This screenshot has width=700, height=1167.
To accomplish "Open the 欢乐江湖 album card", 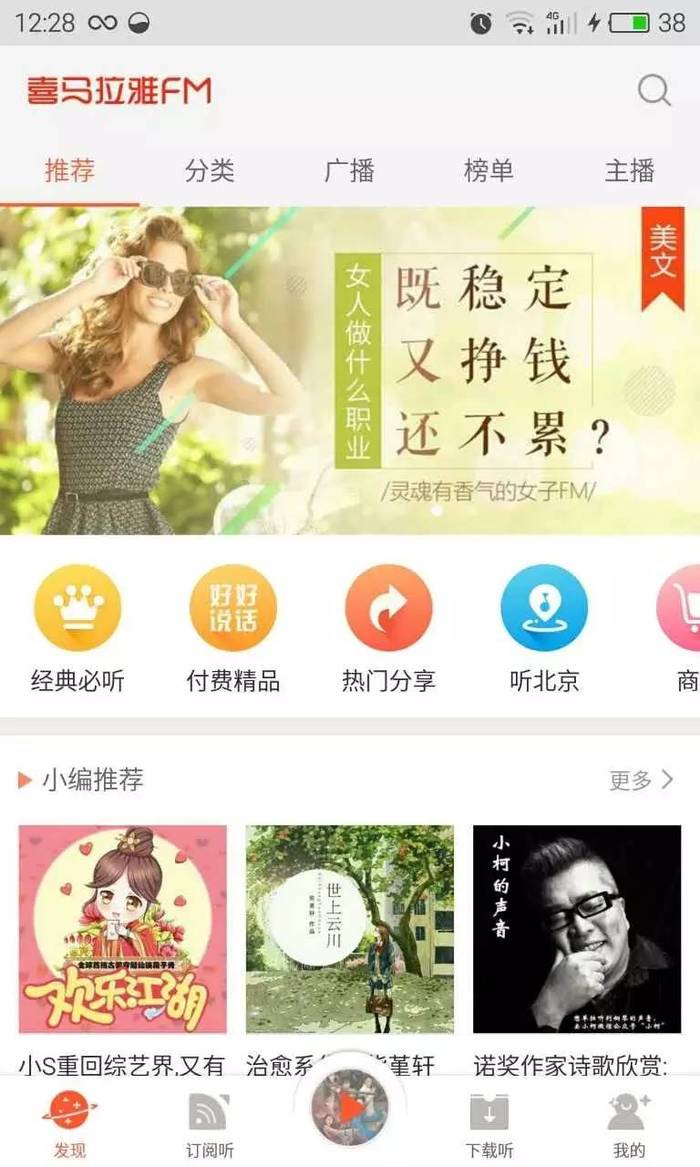I will pos(123,929).
